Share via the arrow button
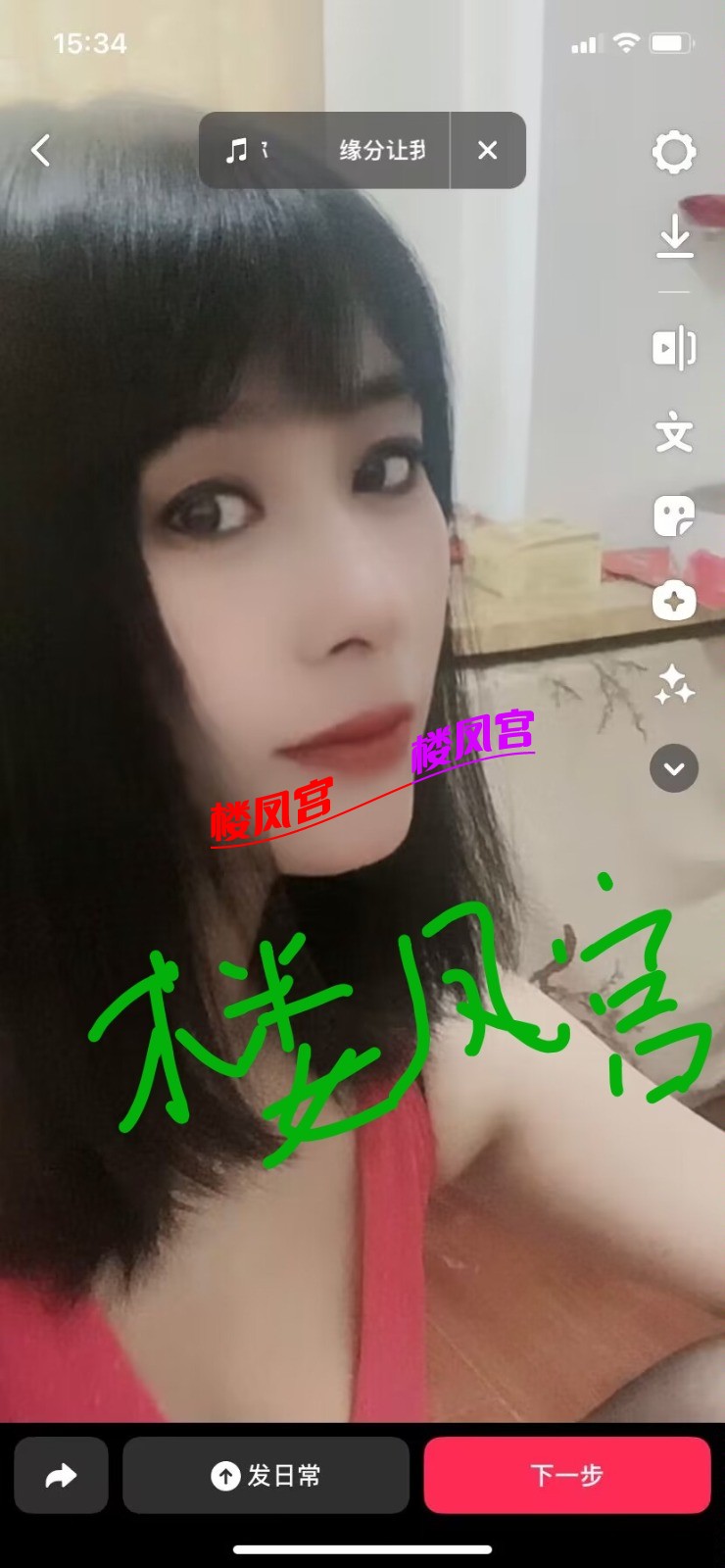The image size is (725, 1568). (61, 1475)
